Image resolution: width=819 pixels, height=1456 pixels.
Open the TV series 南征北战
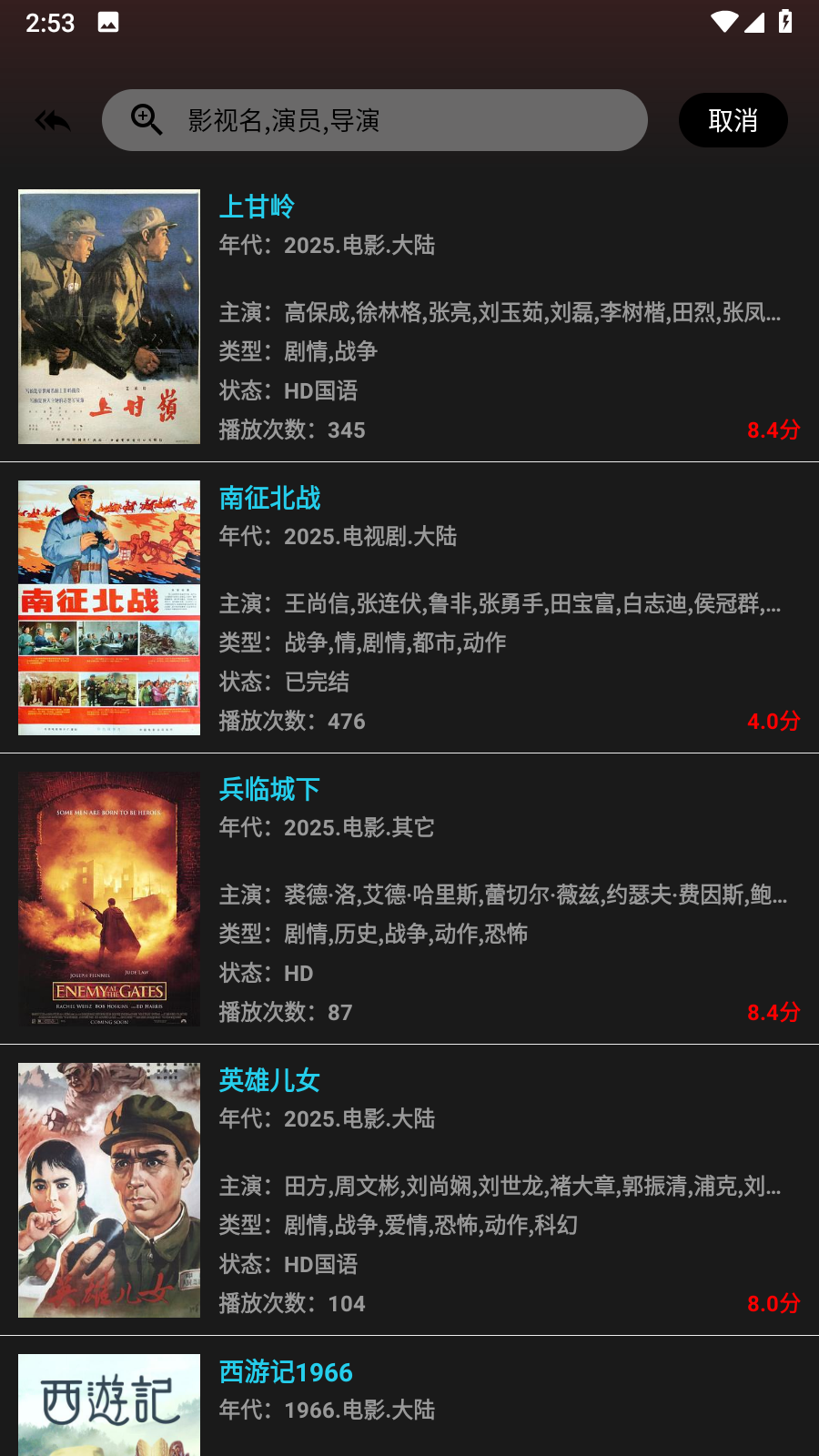pyautogui.click(x=268, y=499)
